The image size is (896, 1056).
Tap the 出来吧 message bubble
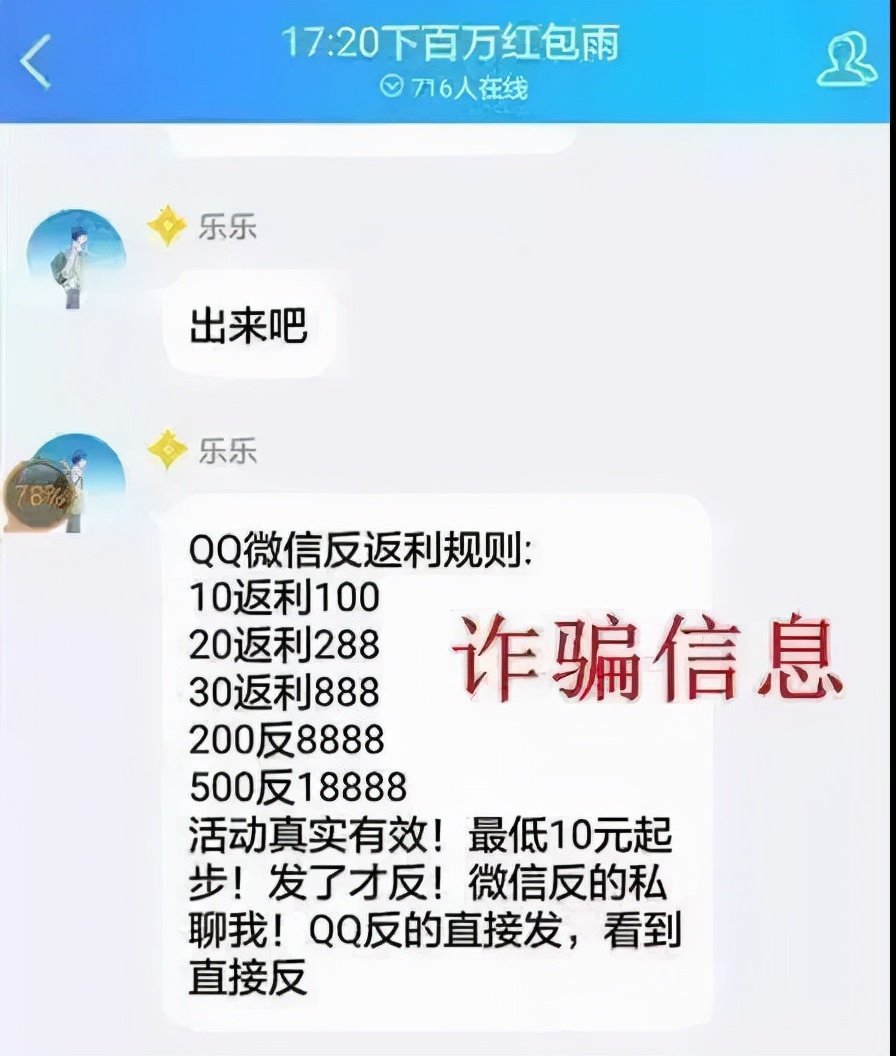coord(248,320)
